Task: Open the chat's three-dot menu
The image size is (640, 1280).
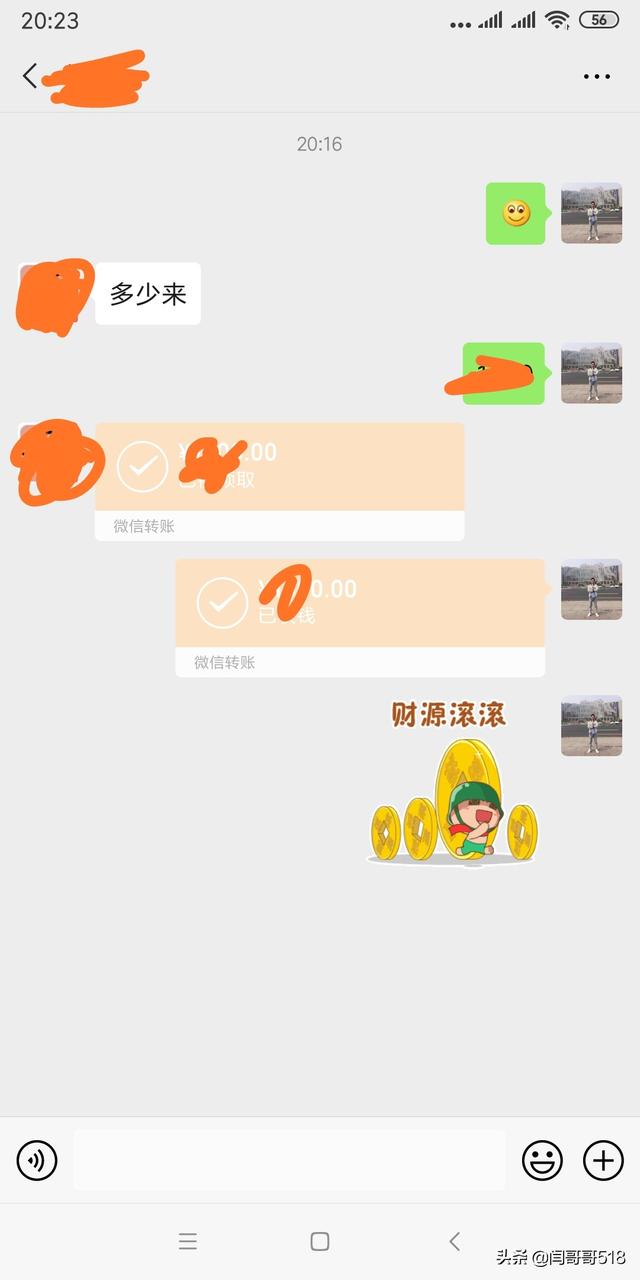Action: click(x=596, y=76)
